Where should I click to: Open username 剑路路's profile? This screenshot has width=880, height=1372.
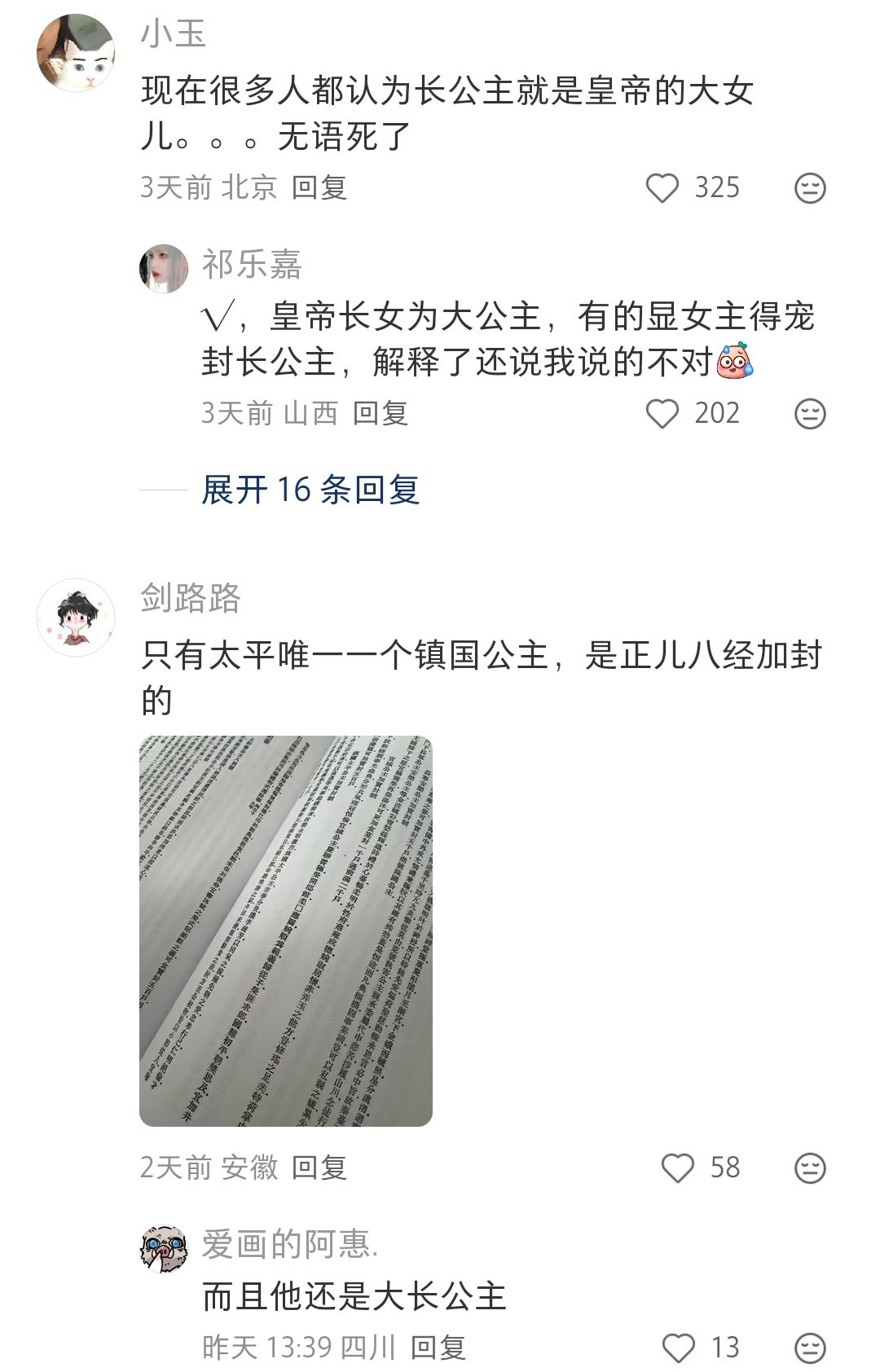pyautogui.click(x=191, y=598)
